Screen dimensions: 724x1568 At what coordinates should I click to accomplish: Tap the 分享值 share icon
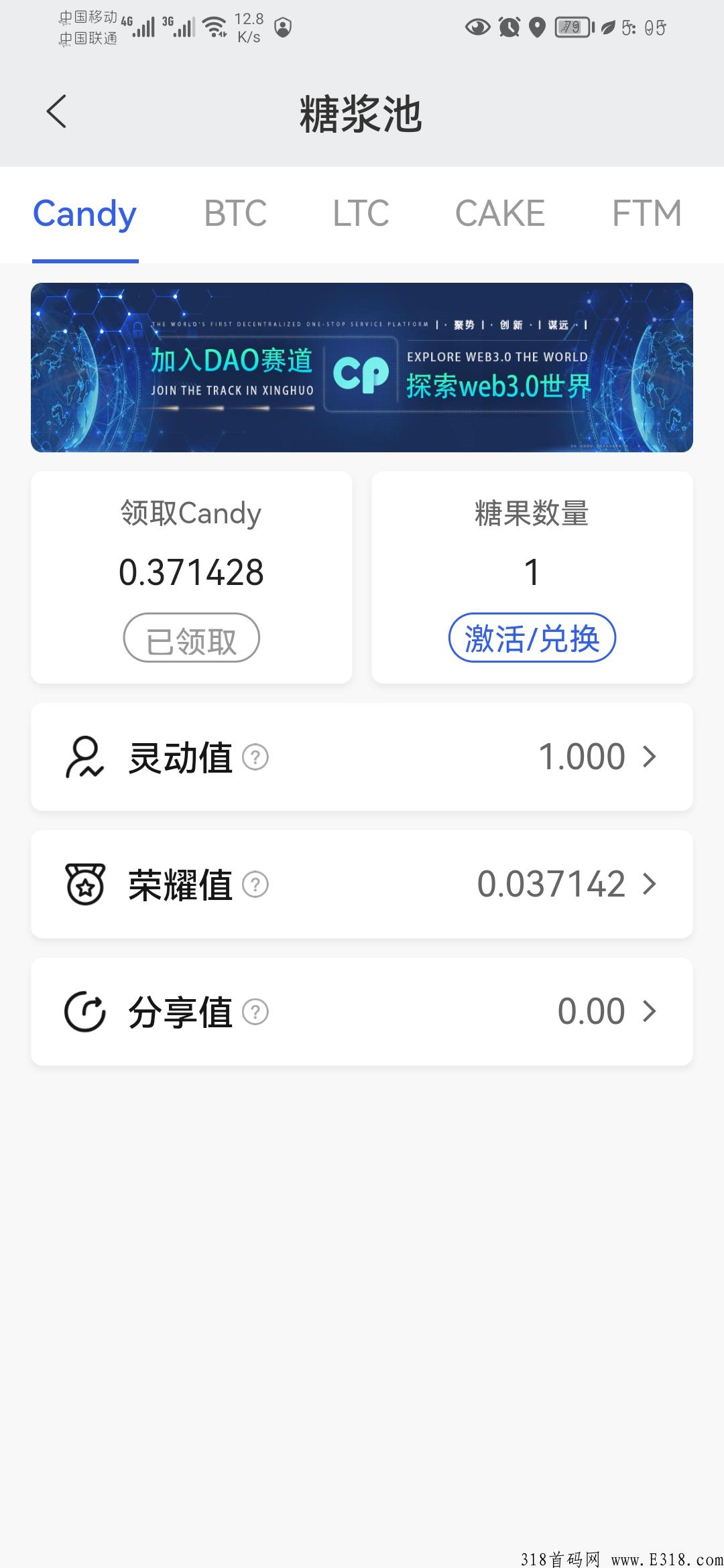tap(84, 1010)
